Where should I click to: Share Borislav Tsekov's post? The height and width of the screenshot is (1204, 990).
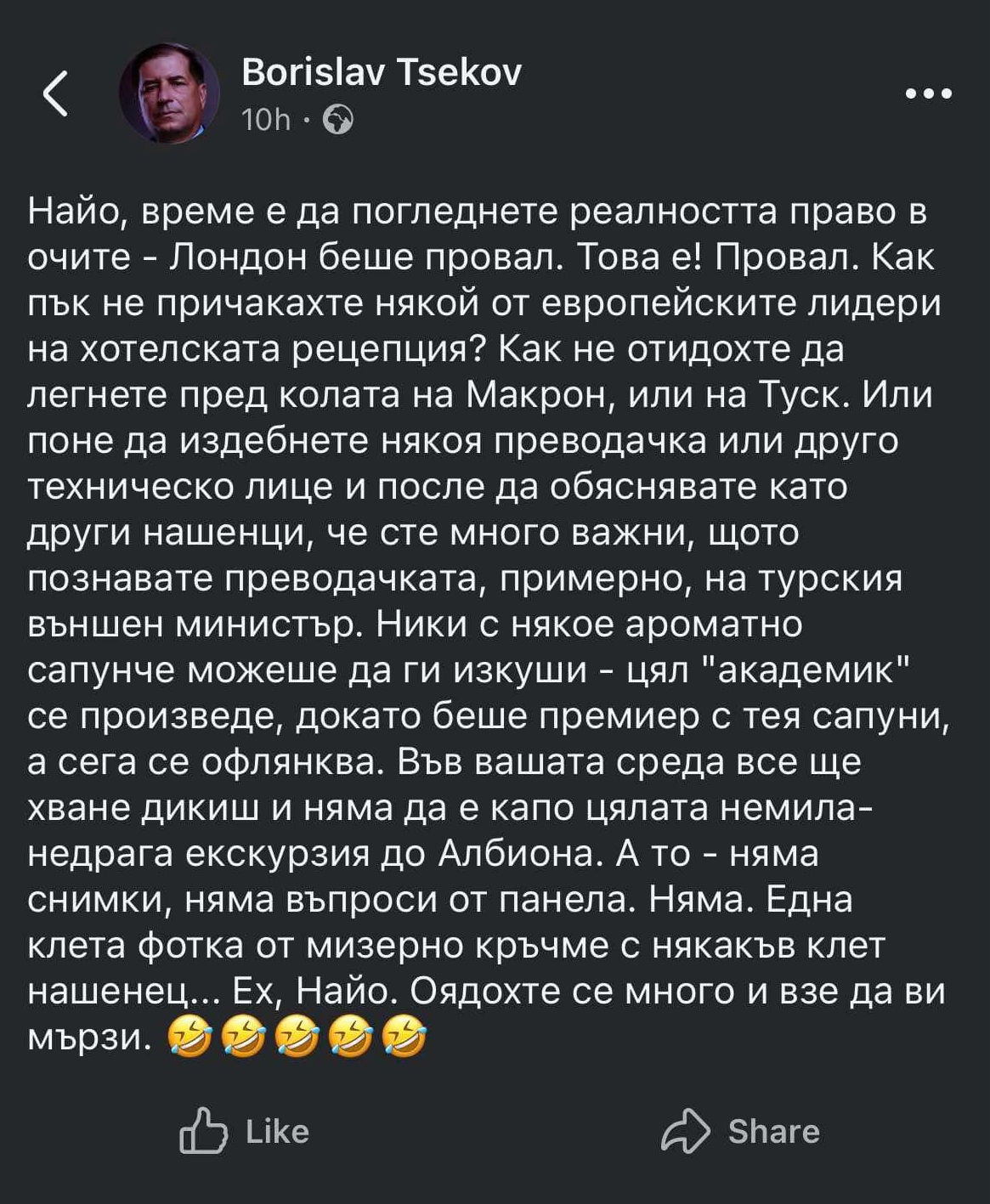pyautogui.click(x=741, y=1131)
